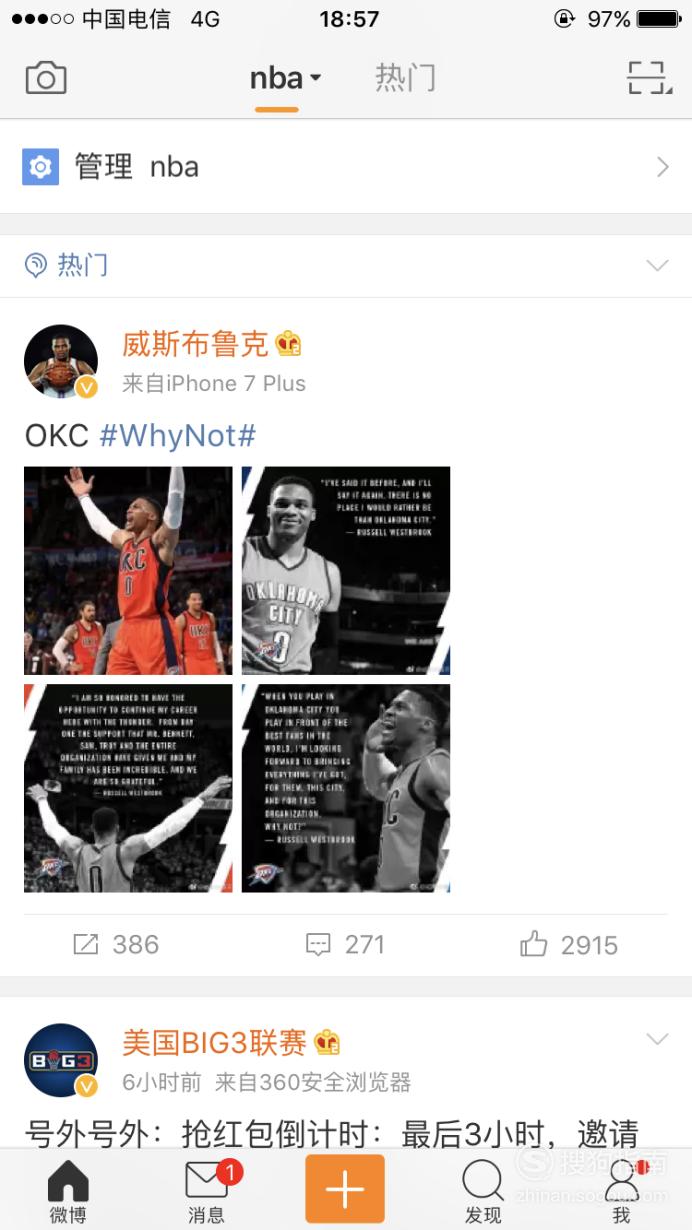Open the 我 profile tab
The height and width of the screenshot is (1230, 692).
point(622,1191)
